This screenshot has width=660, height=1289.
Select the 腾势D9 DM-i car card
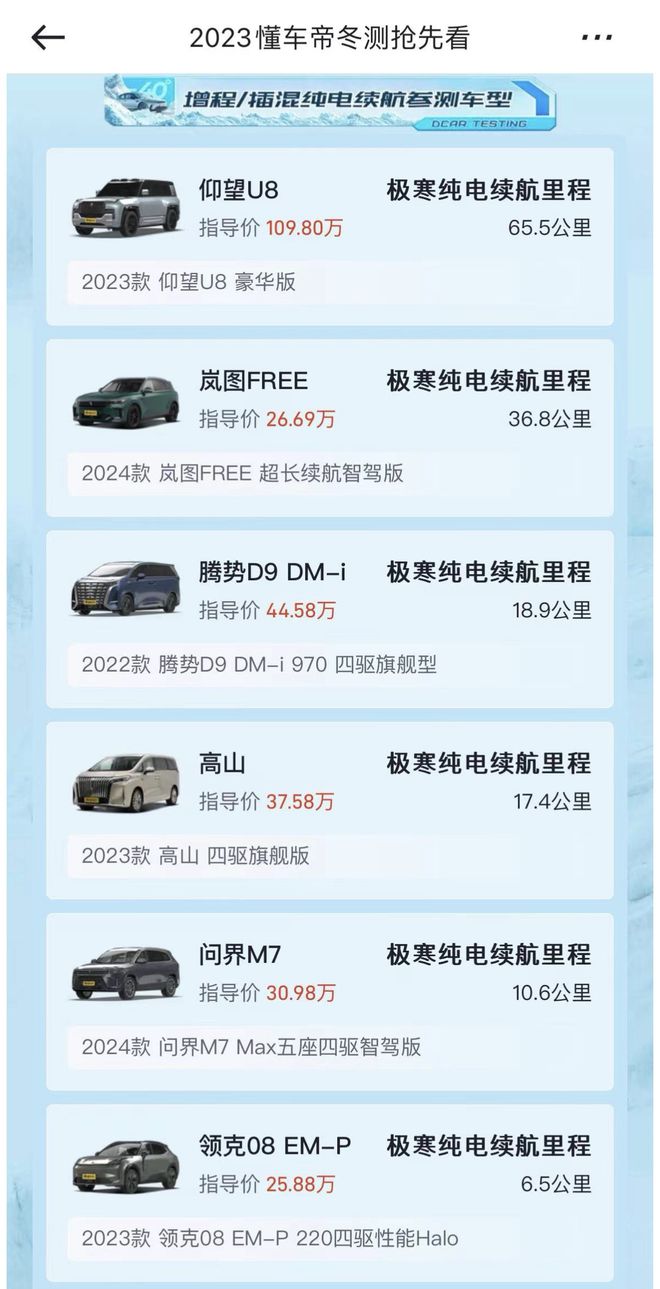click(x=330, y=618)
